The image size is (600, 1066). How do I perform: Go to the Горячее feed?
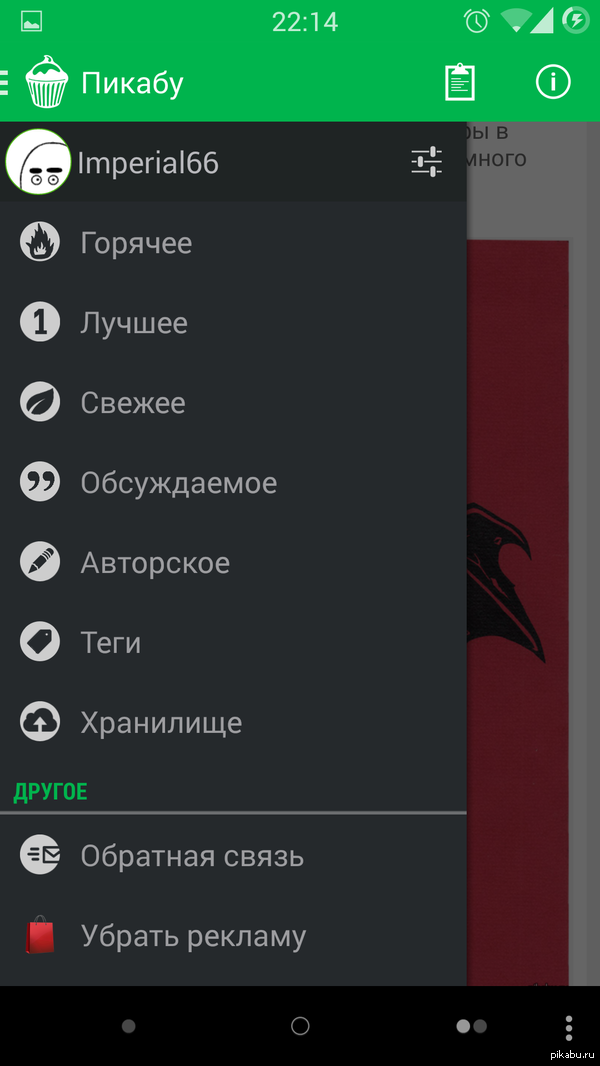[136, 243]
